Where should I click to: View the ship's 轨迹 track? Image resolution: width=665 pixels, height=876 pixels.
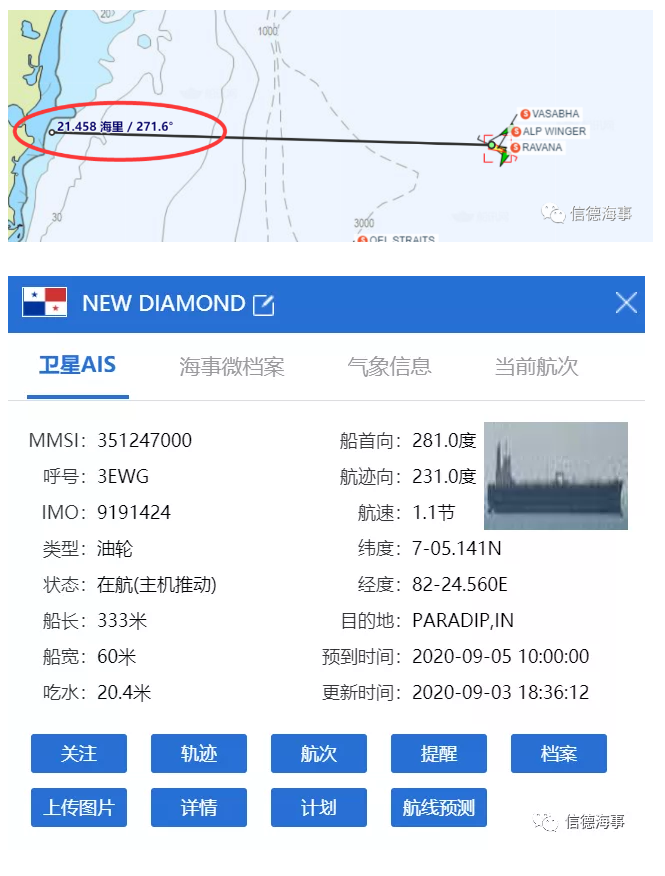(199, 753)
